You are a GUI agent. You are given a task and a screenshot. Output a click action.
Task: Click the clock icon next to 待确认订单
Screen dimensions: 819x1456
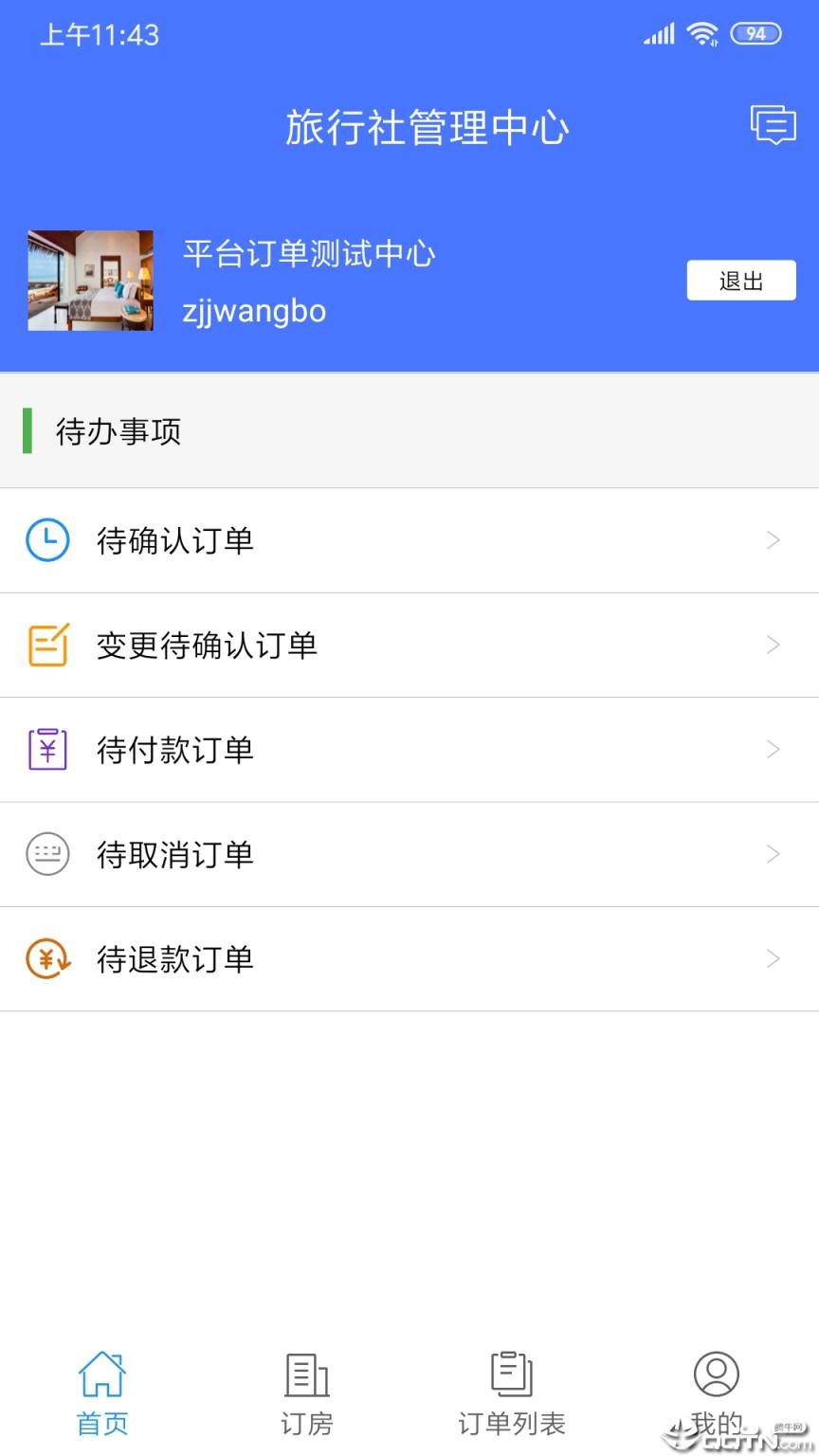[47, 540]
